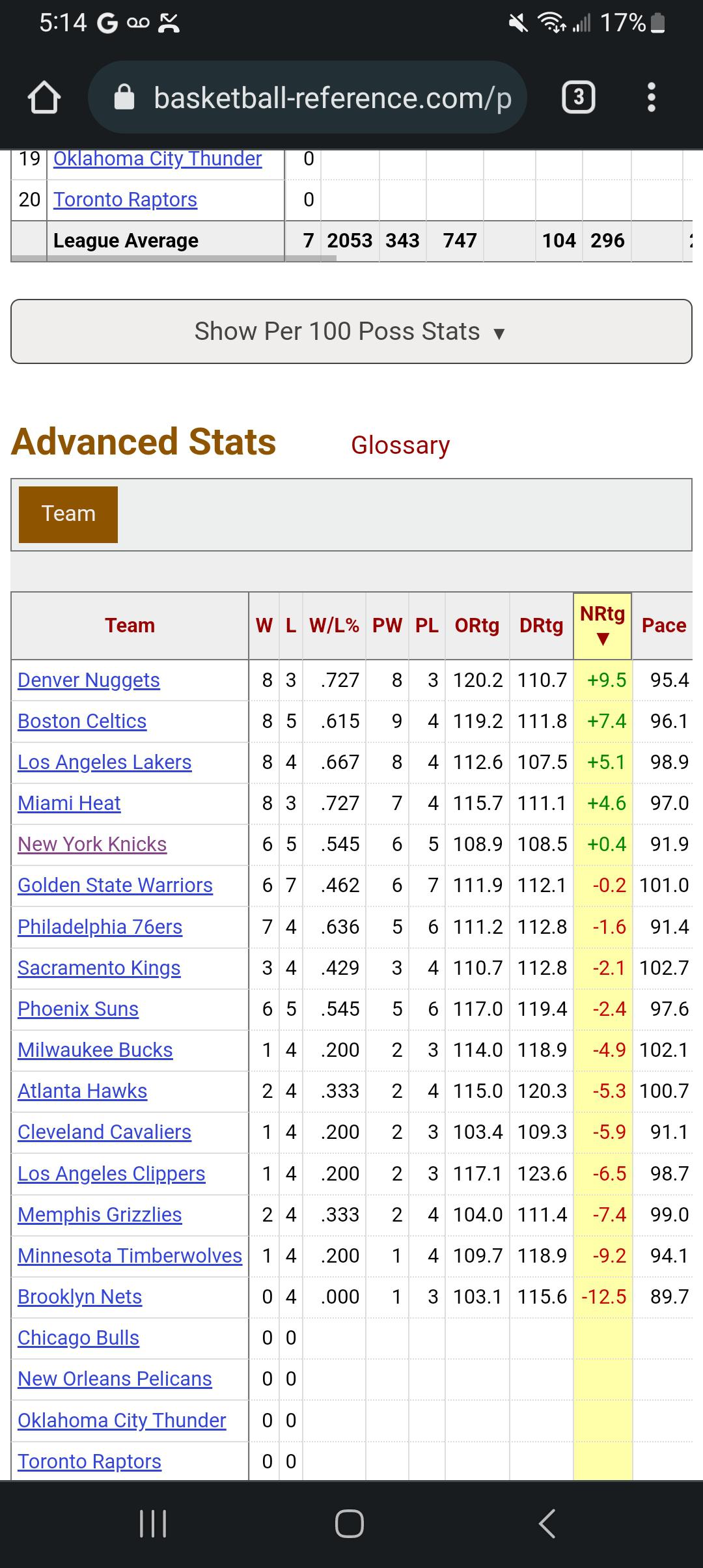Viewport: 703px width, 1568px height.
Task: View Los Angeles Lakers page
Action: 104,762
